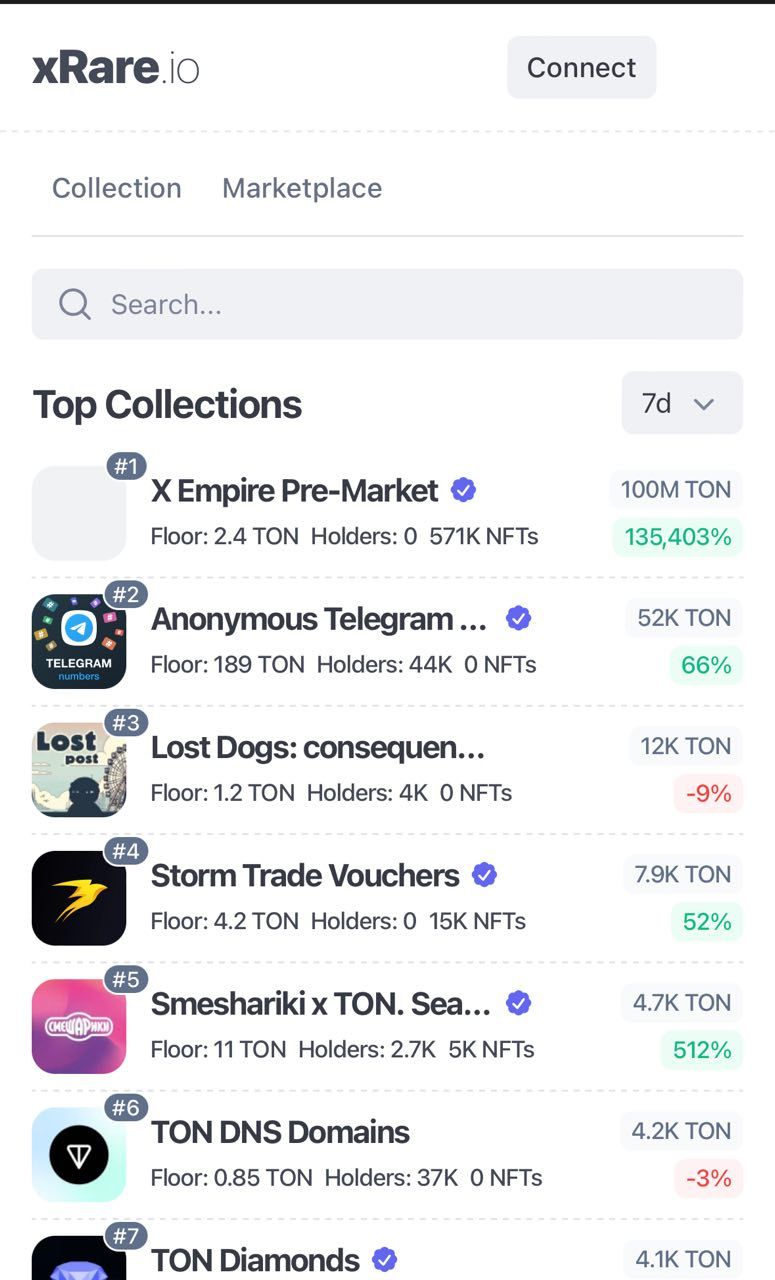Expand the timeframe chevron next to Top Collections
This screenshot has height=1280, width=775.
[705, 403]
